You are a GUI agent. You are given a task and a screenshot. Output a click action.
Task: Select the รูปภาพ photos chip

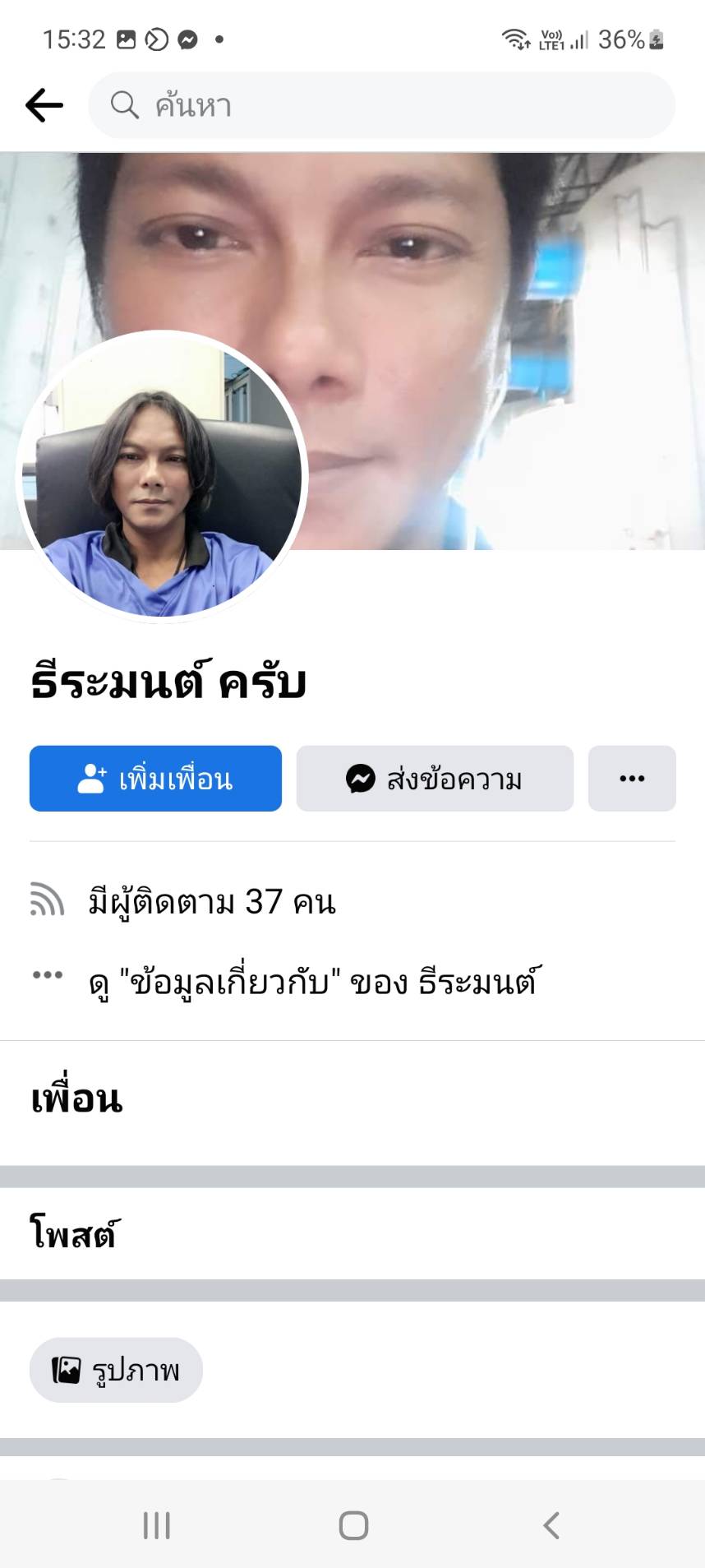[116, 1370]
